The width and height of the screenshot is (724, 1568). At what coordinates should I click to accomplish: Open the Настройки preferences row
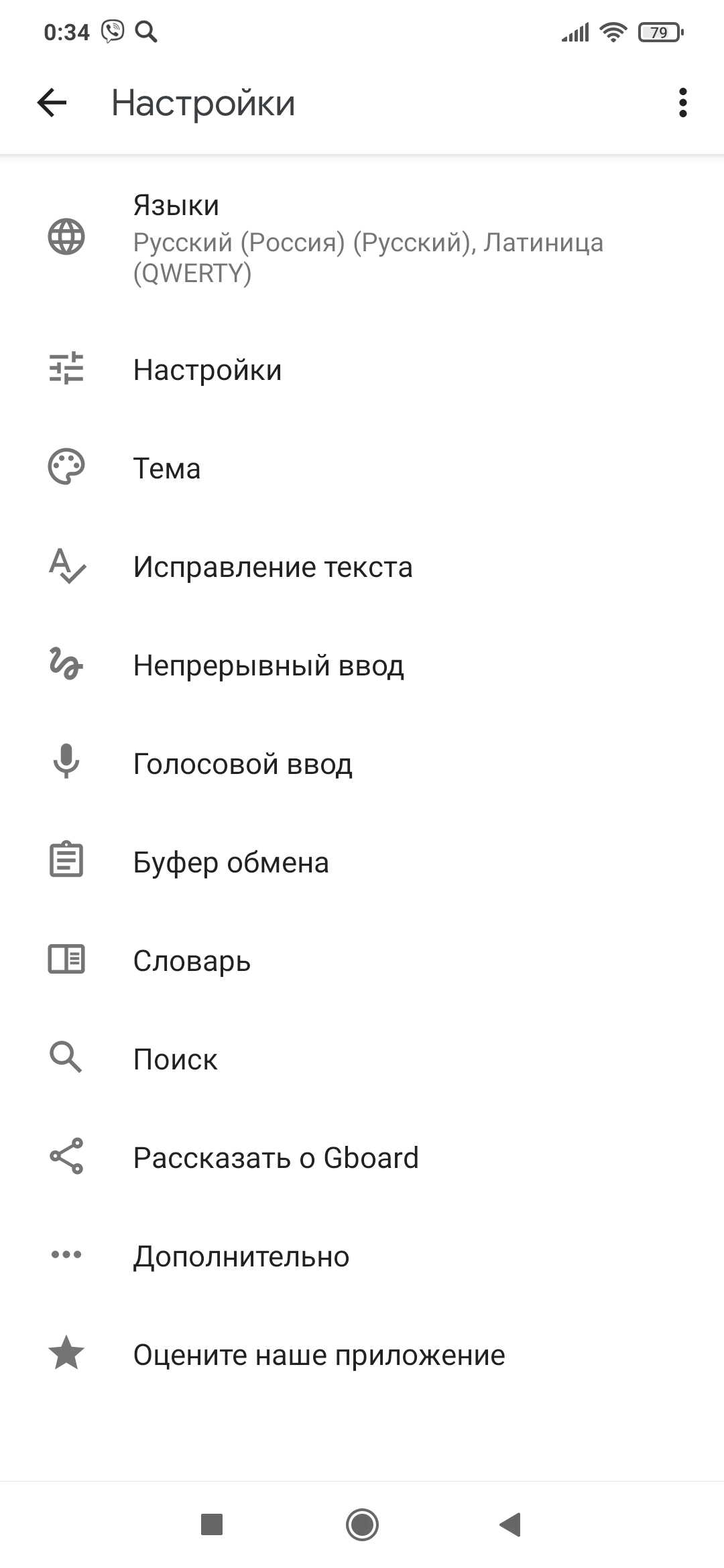(x=362, y=370)
